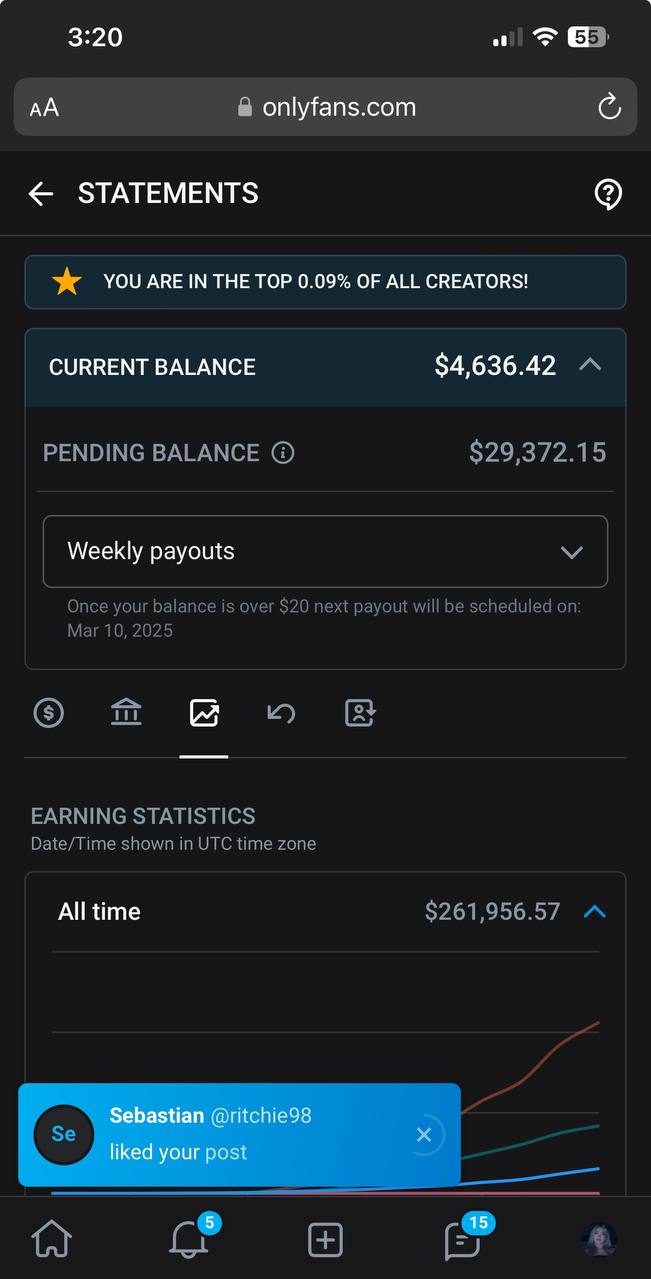Screen dimensions: 651x1279
Task: Open the Weekly payouts dropdown
Action: pos(325,551)
